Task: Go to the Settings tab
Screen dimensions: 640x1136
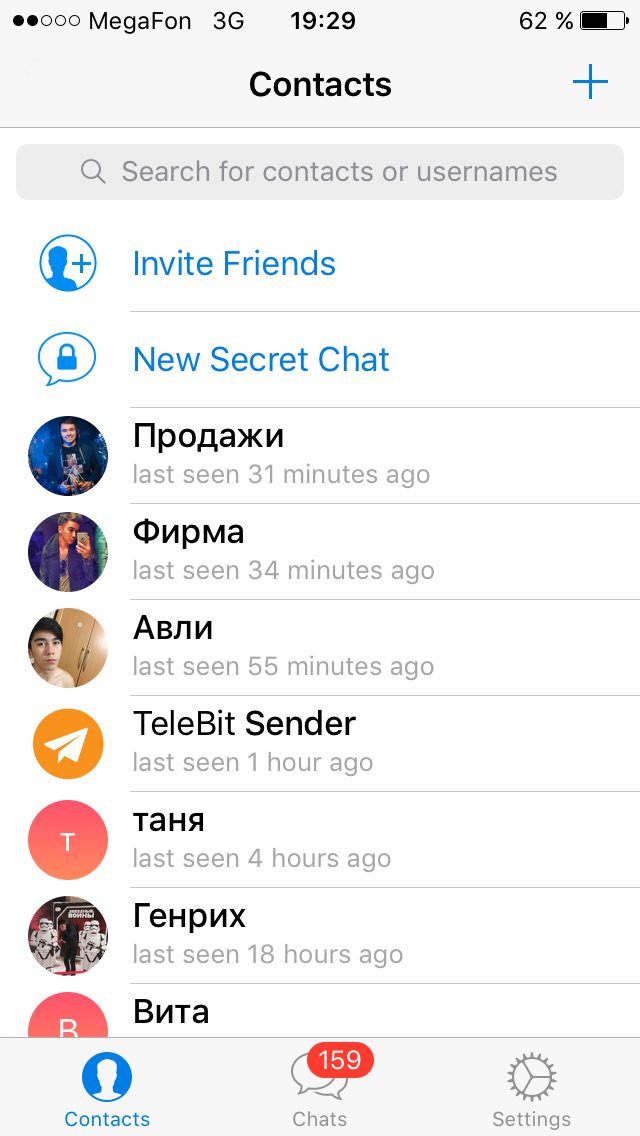Action: click(x=531, y=1090)
